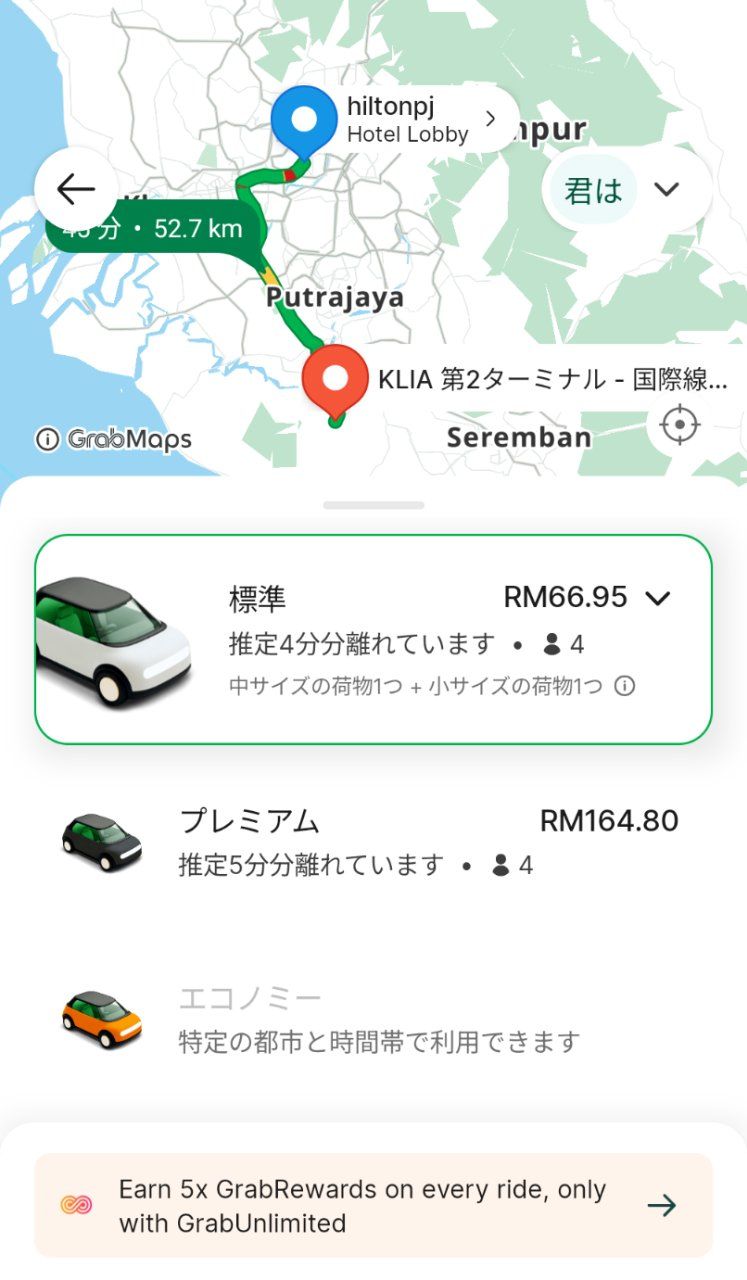747x1280 pixels.
Task: Go back using the arrow button
Action: coord(76,189)
